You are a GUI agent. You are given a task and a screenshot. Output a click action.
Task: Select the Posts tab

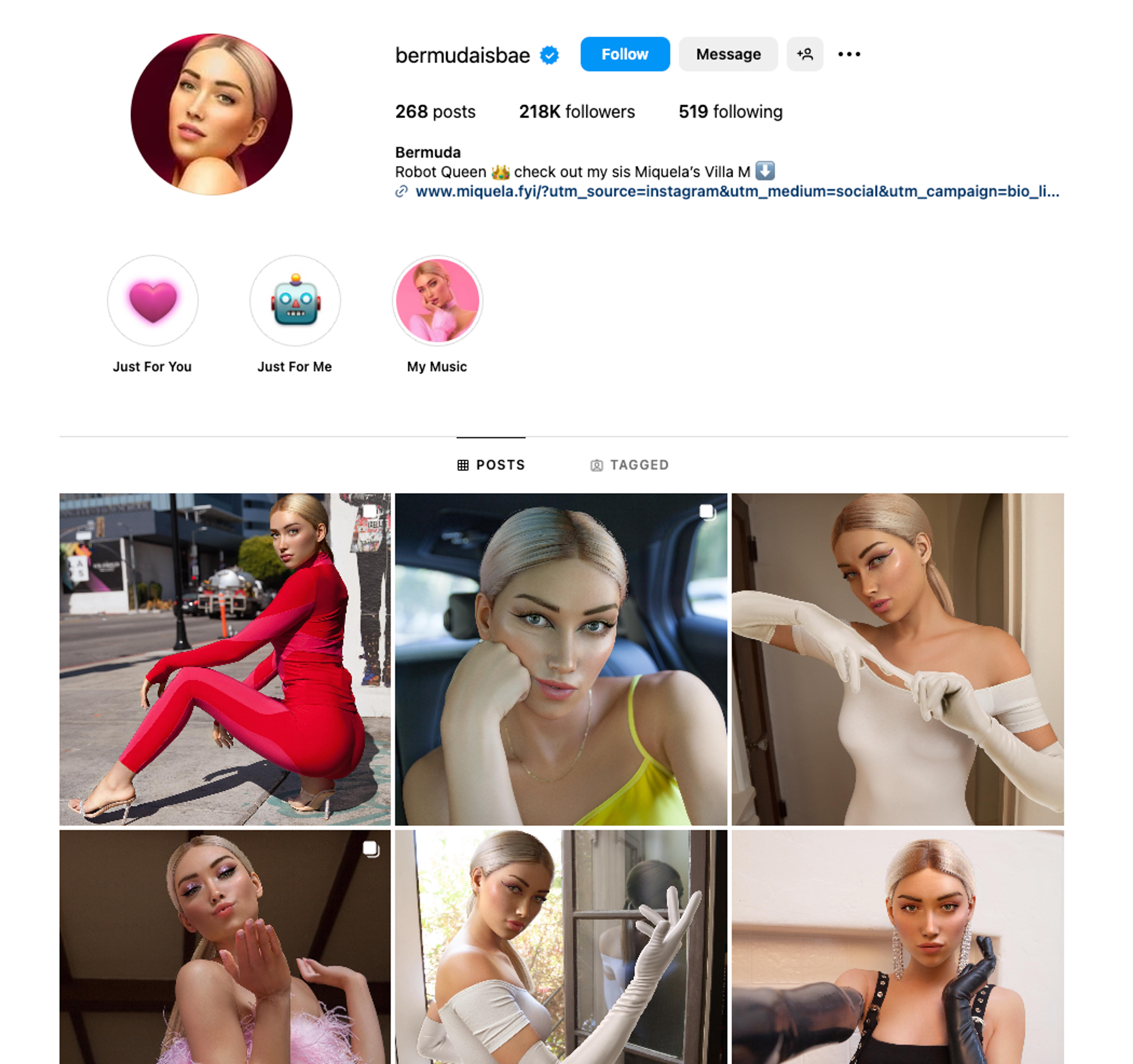491,465
